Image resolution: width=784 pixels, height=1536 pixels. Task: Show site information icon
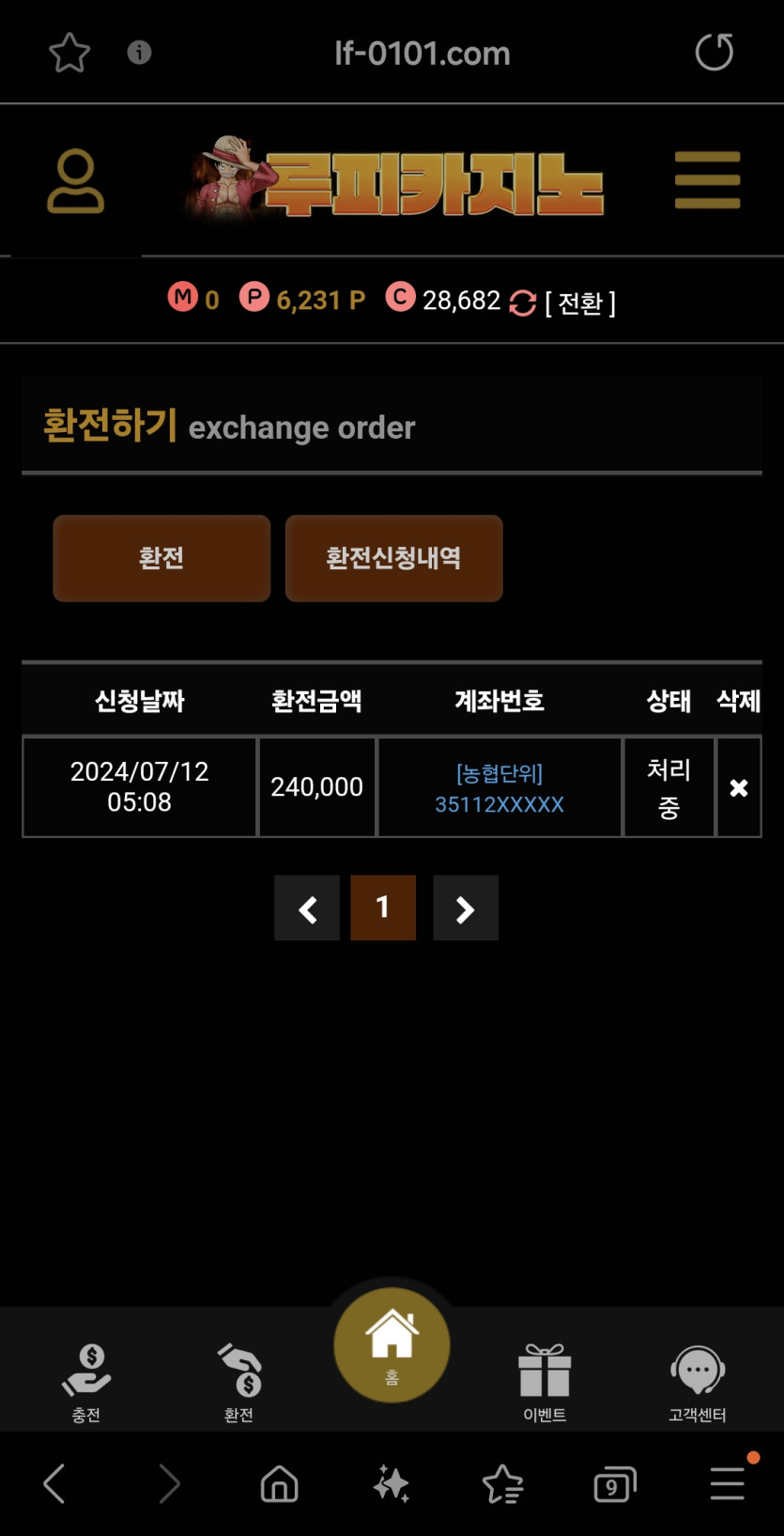[139, 53]
